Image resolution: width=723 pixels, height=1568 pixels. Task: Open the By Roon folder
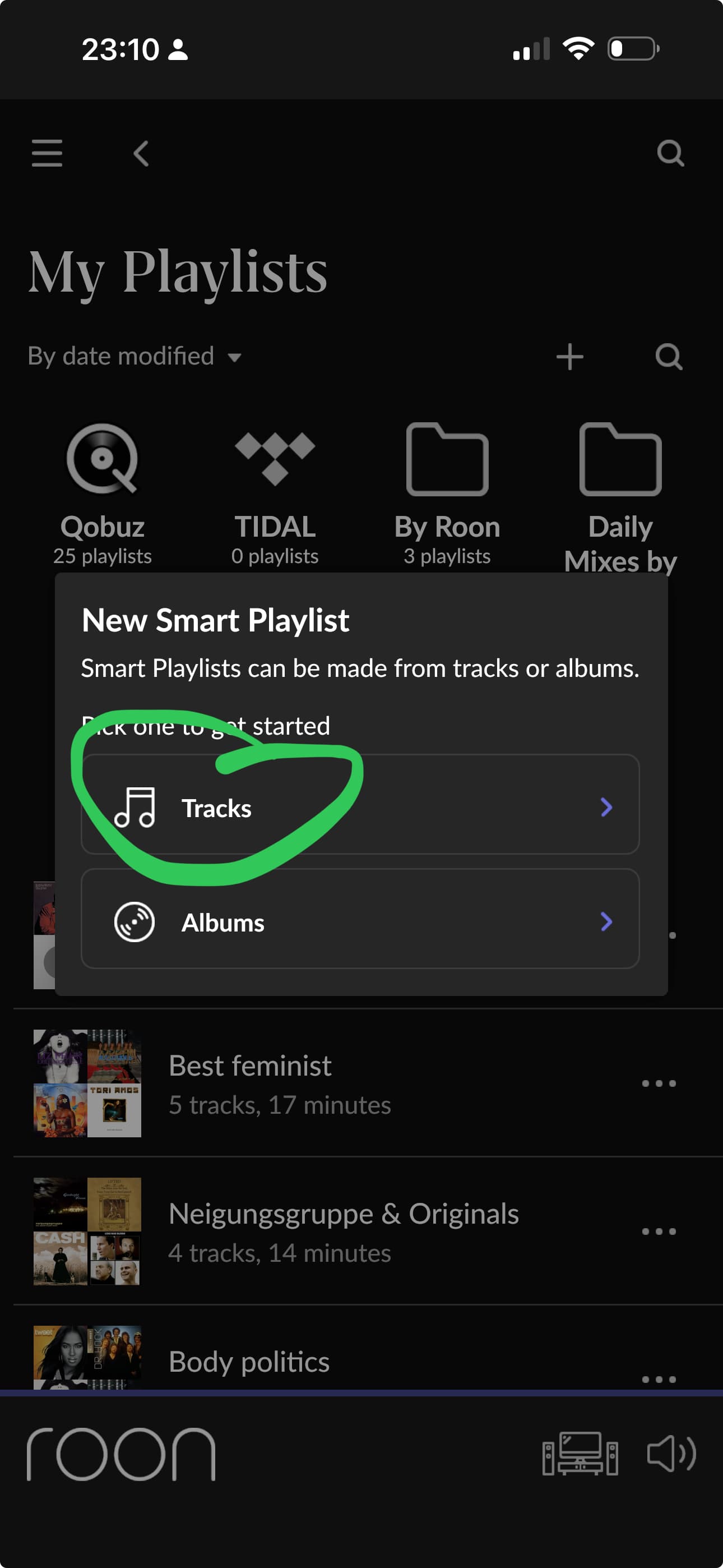coord(447,494)
